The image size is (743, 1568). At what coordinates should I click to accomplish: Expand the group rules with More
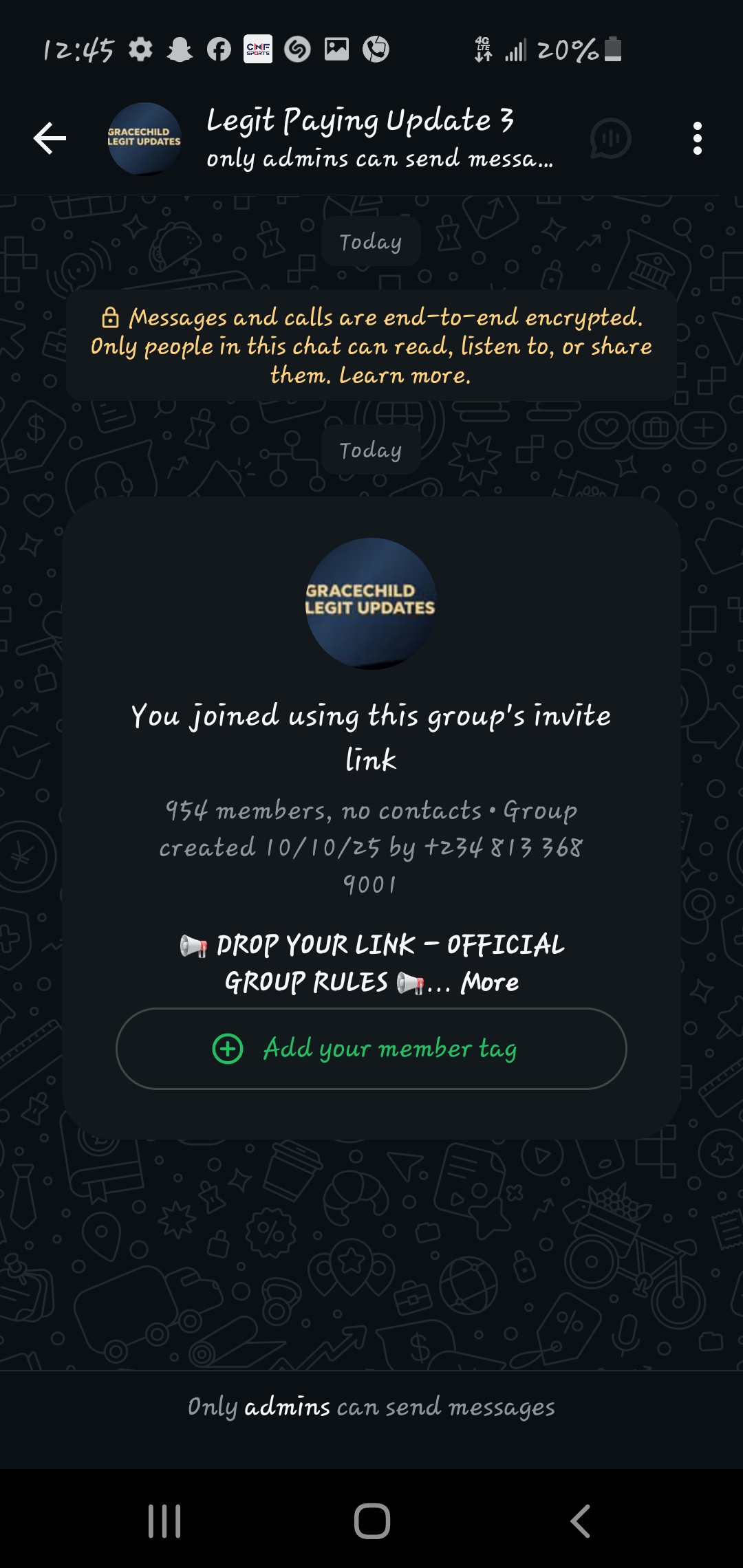point(490,982)
